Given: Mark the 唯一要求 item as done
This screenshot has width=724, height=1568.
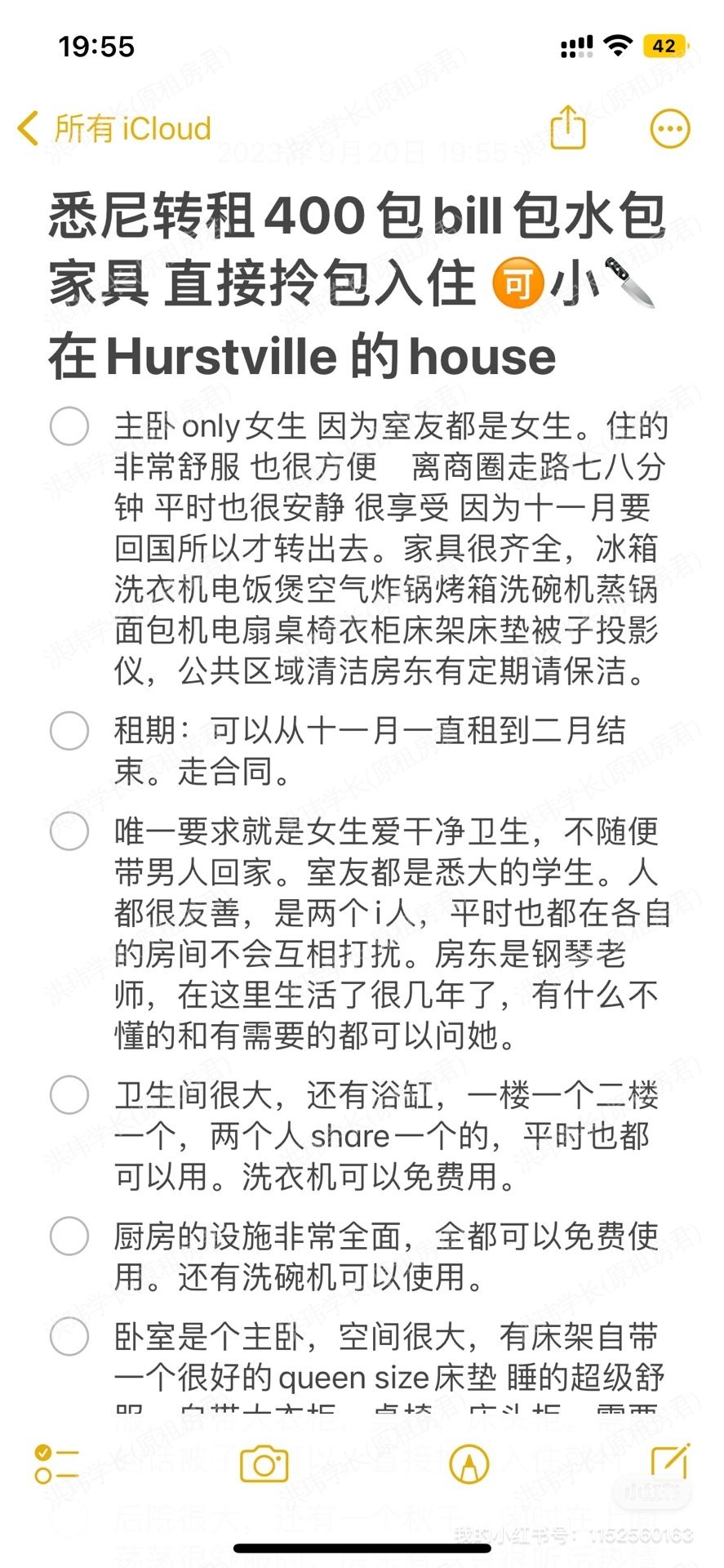Looking at the screenshot, I should 69,831.
